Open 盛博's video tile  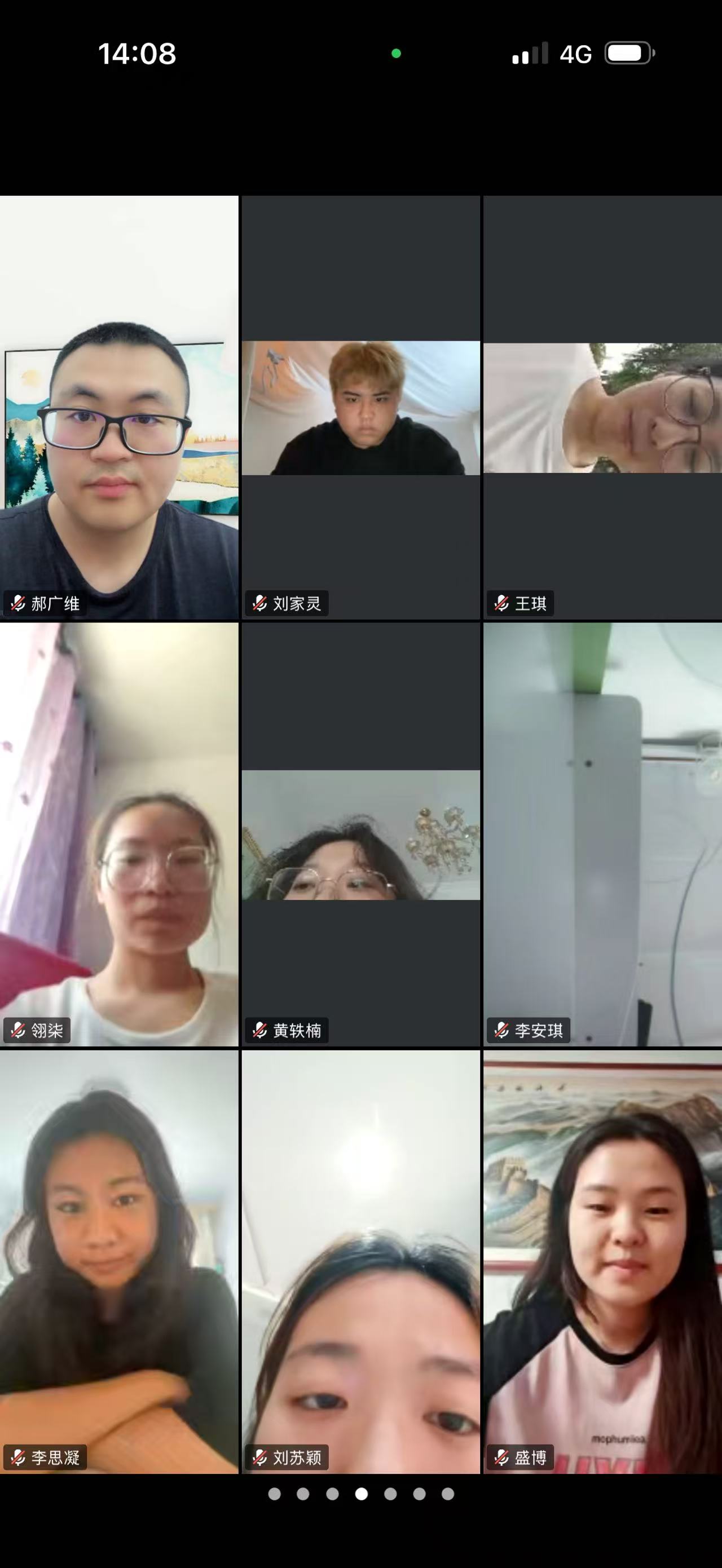click(602, 1261)
